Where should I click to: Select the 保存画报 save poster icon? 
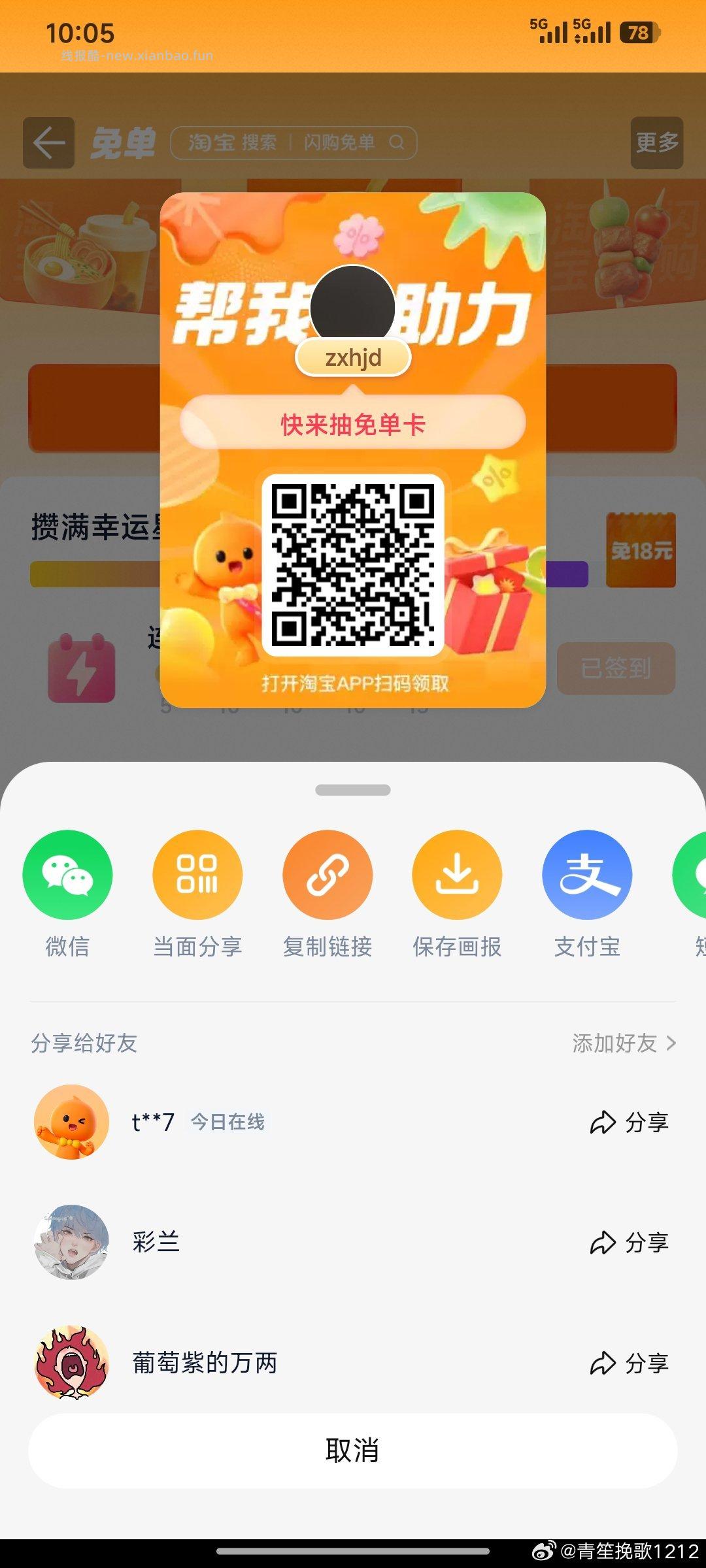coord(457,875)
